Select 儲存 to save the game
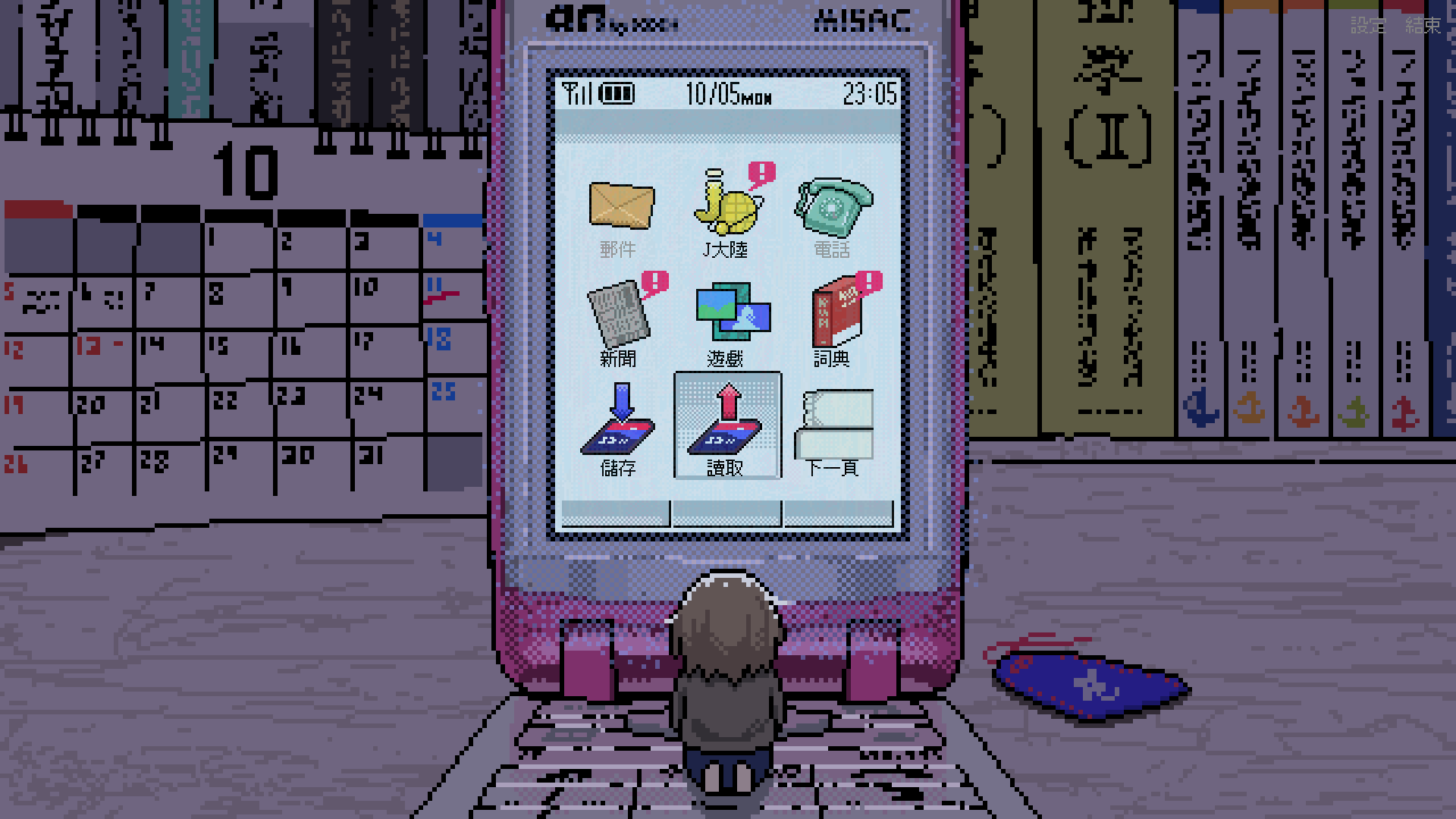This screenshot has width=1456, height=819. click(x=620, y=428)
